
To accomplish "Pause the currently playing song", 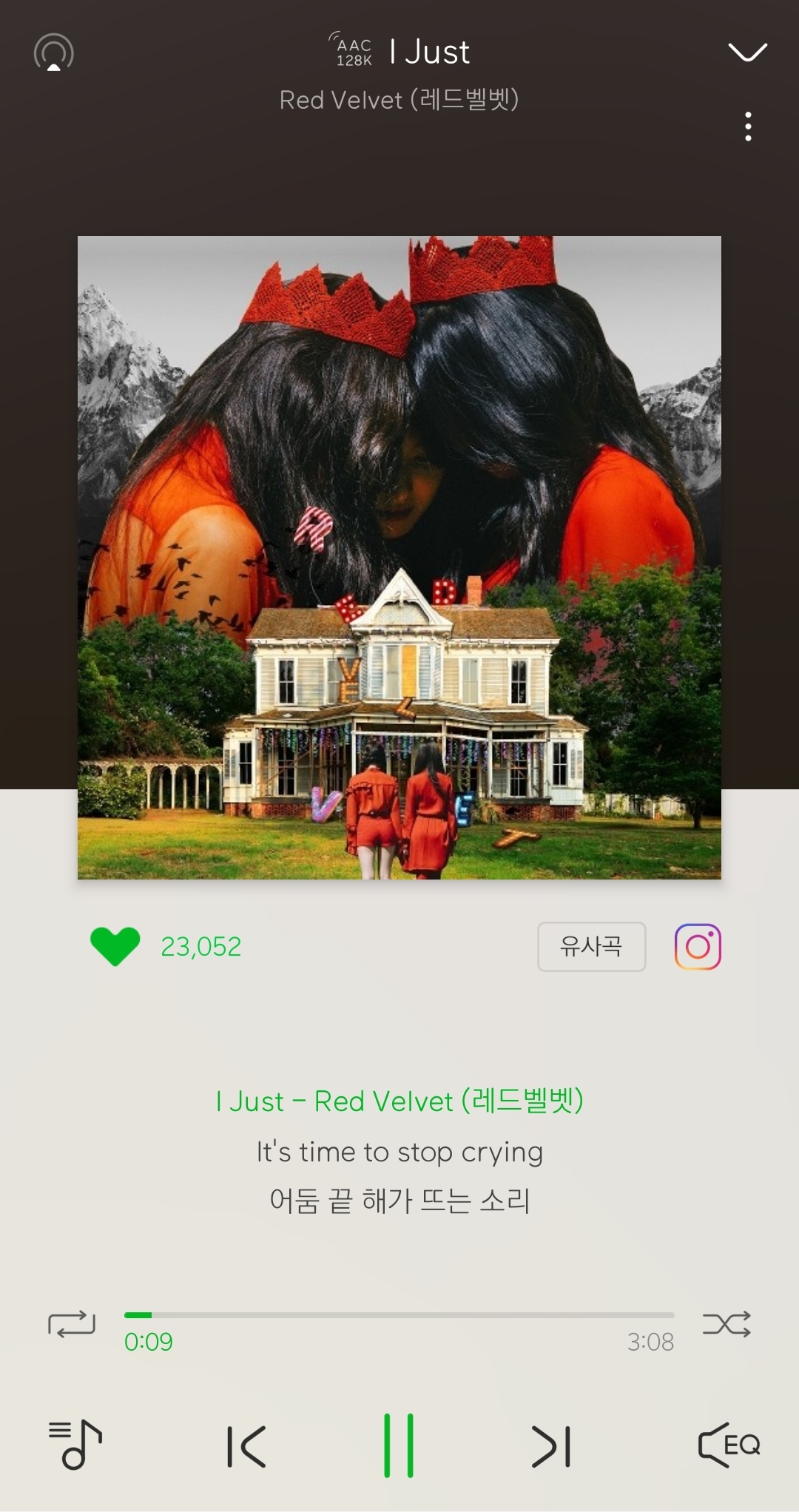I will tap(399, 1445).
